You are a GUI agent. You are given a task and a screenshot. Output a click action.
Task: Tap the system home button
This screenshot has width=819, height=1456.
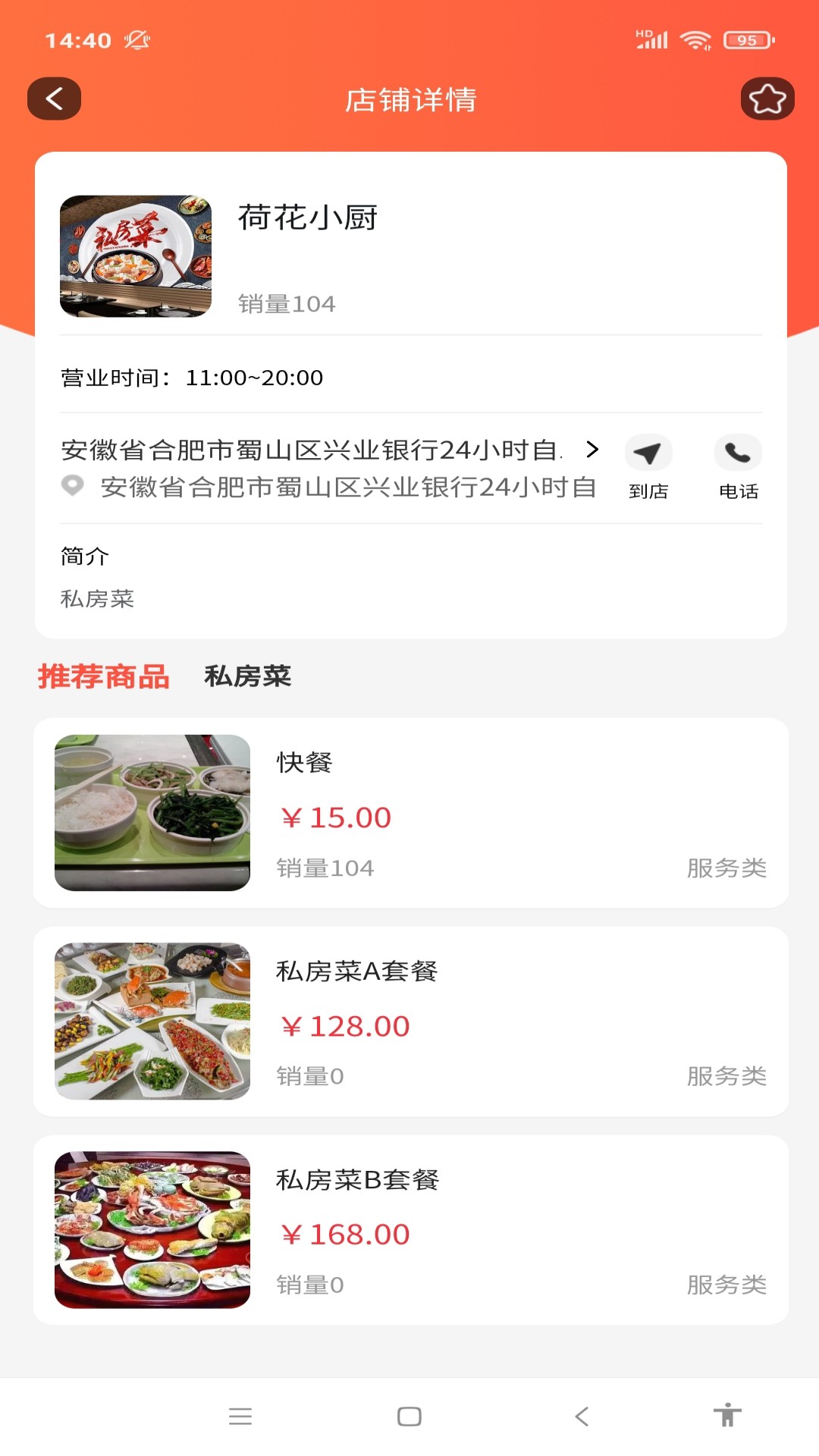409,1417
